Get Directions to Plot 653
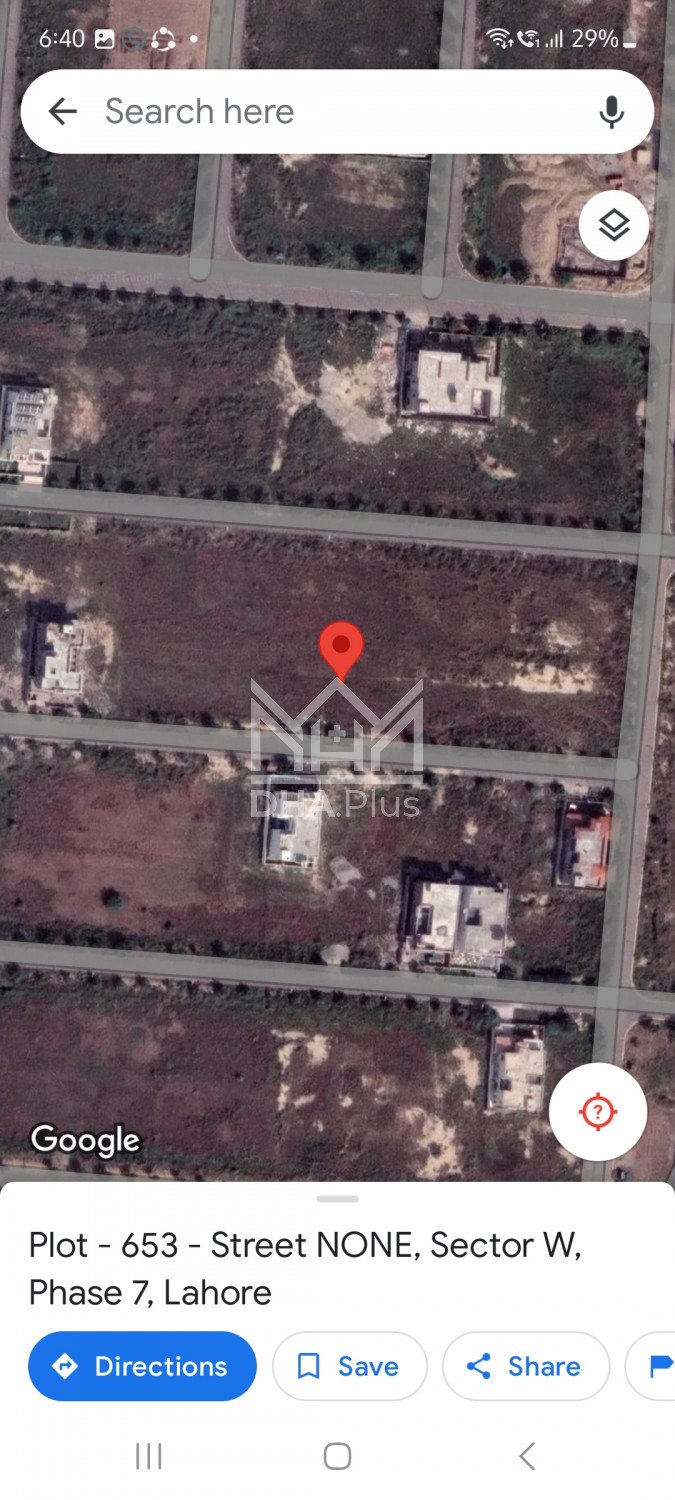This screenshot has width=675, height=1500. (142, 1366)
